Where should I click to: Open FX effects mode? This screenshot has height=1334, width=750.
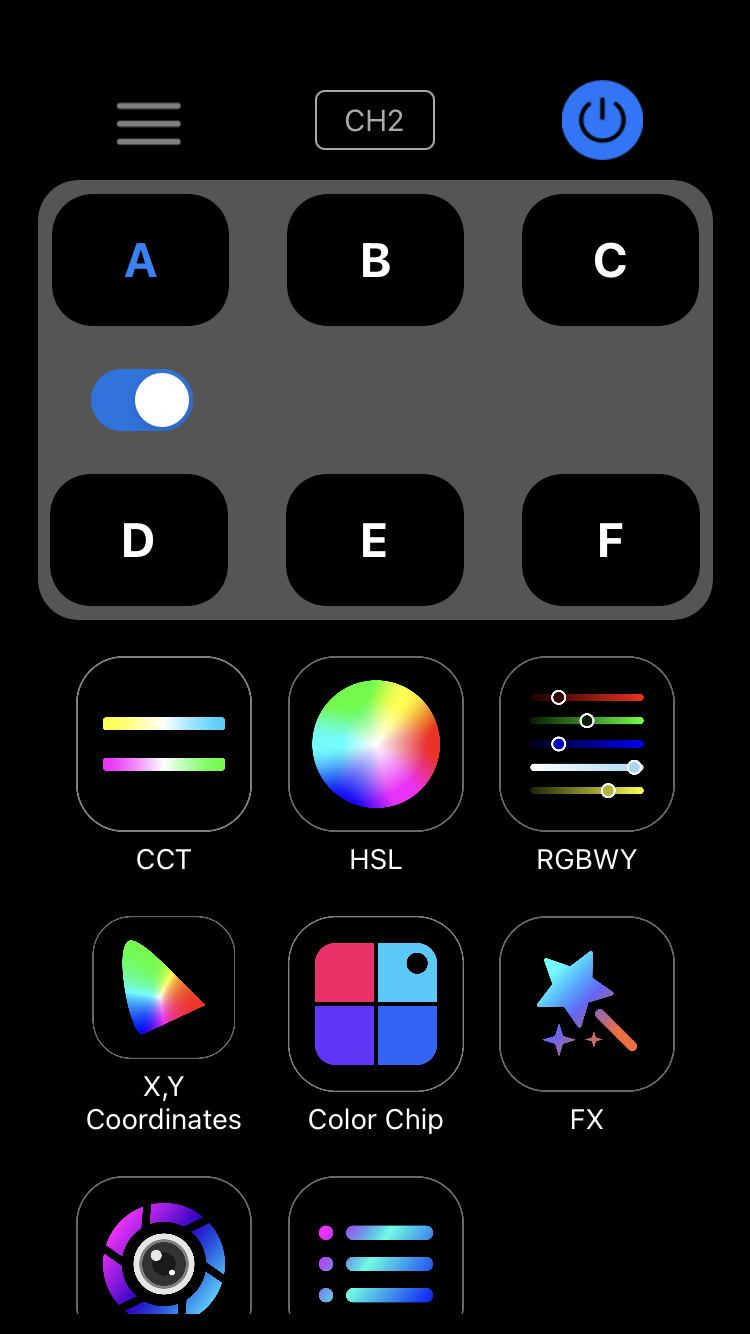[x=587, y=1004]
